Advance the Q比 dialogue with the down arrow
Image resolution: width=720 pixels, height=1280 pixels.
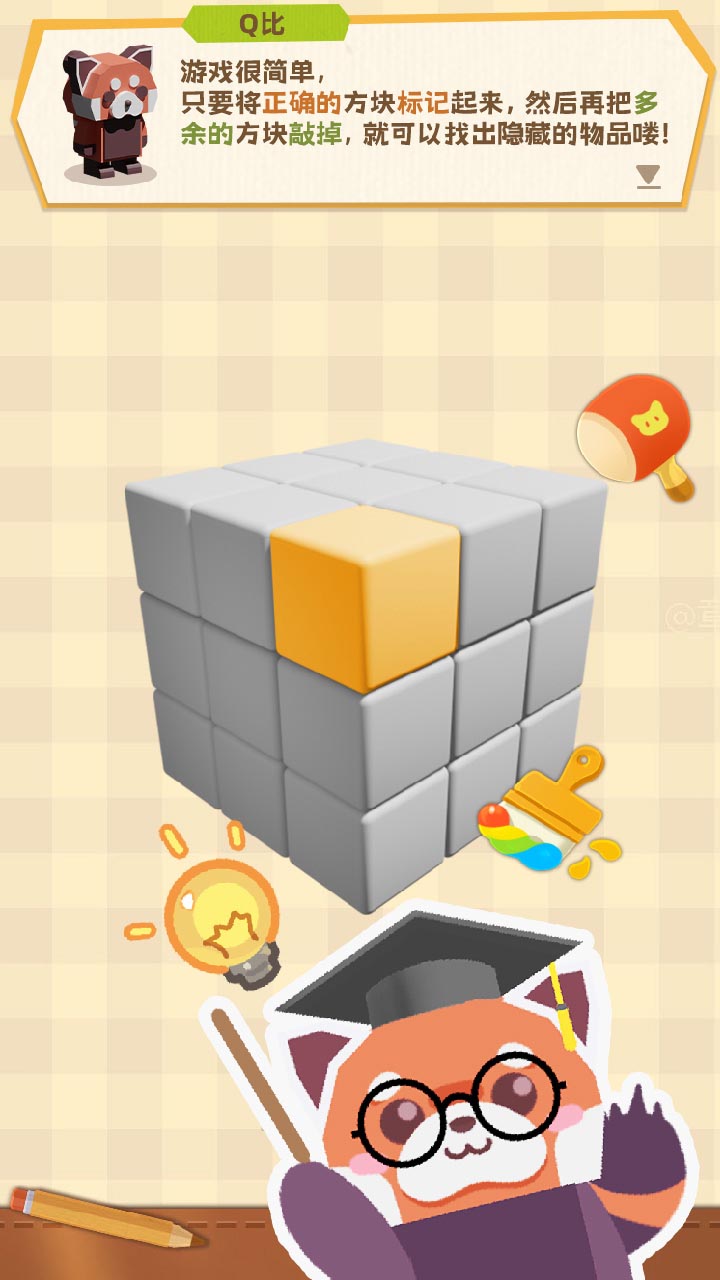coord(649,177)
